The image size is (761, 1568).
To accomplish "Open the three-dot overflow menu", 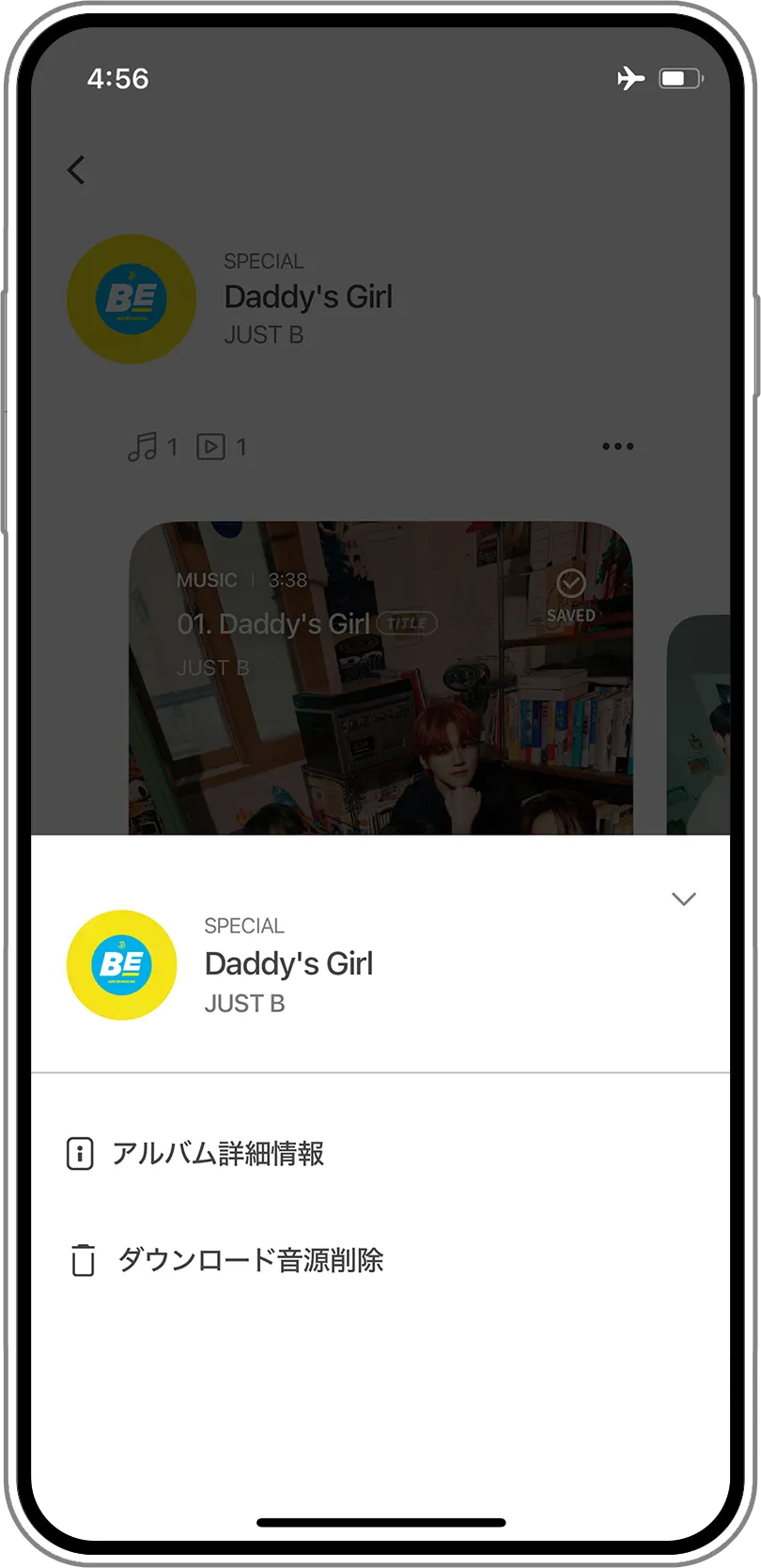I will pyautogui.click(x=617, y=447).
